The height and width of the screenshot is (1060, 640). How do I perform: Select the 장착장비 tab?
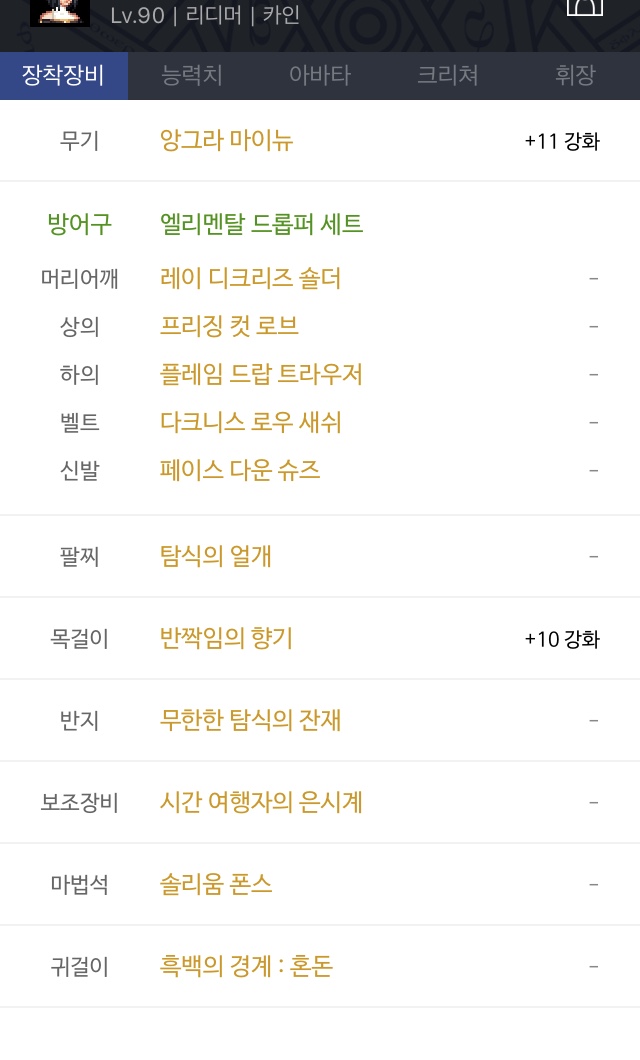coord(64,75)
